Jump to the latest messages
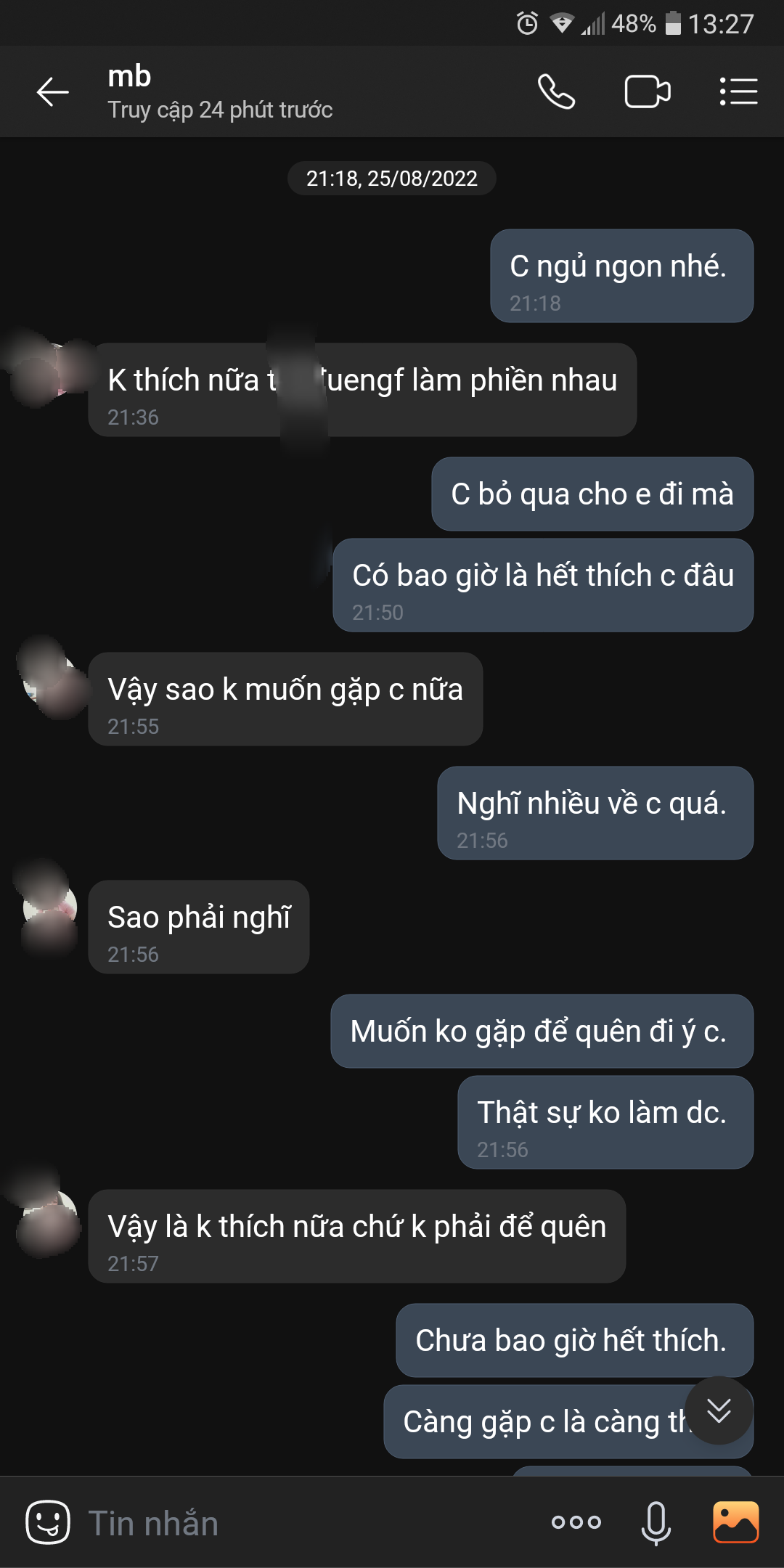Viewport: 784px width, 1568px height. [719, 1410]
